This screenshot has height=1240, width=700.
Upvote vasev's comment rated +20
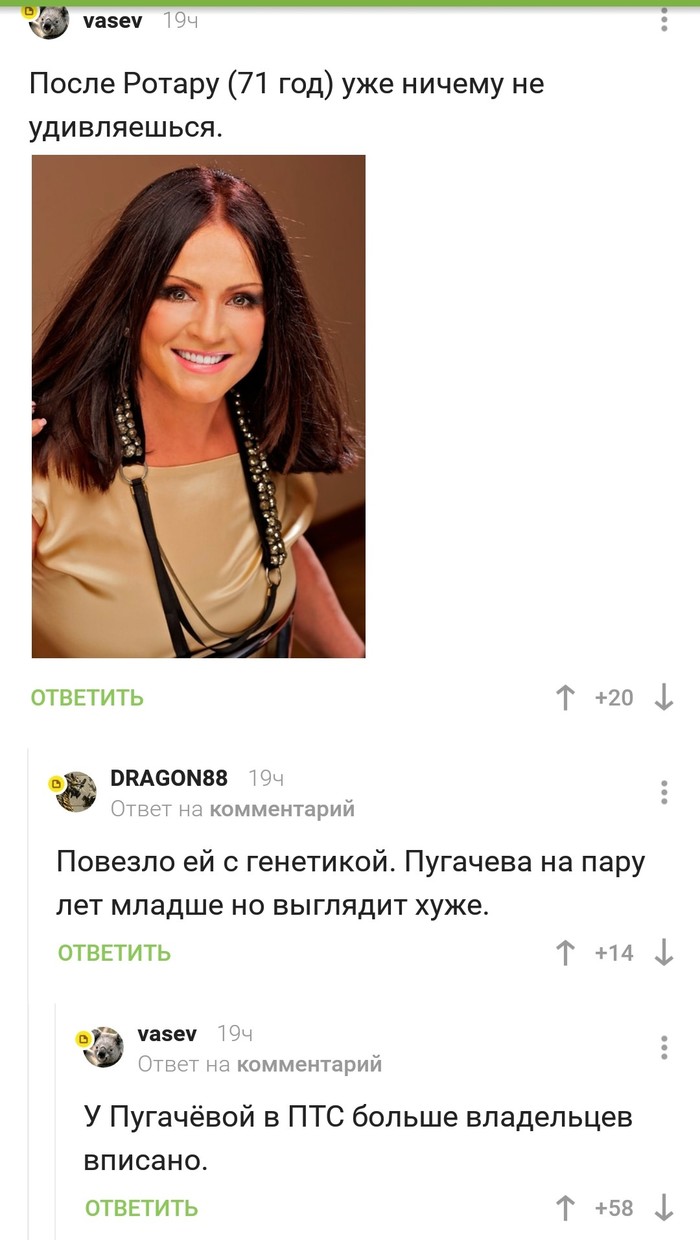(x=566, y=698)
